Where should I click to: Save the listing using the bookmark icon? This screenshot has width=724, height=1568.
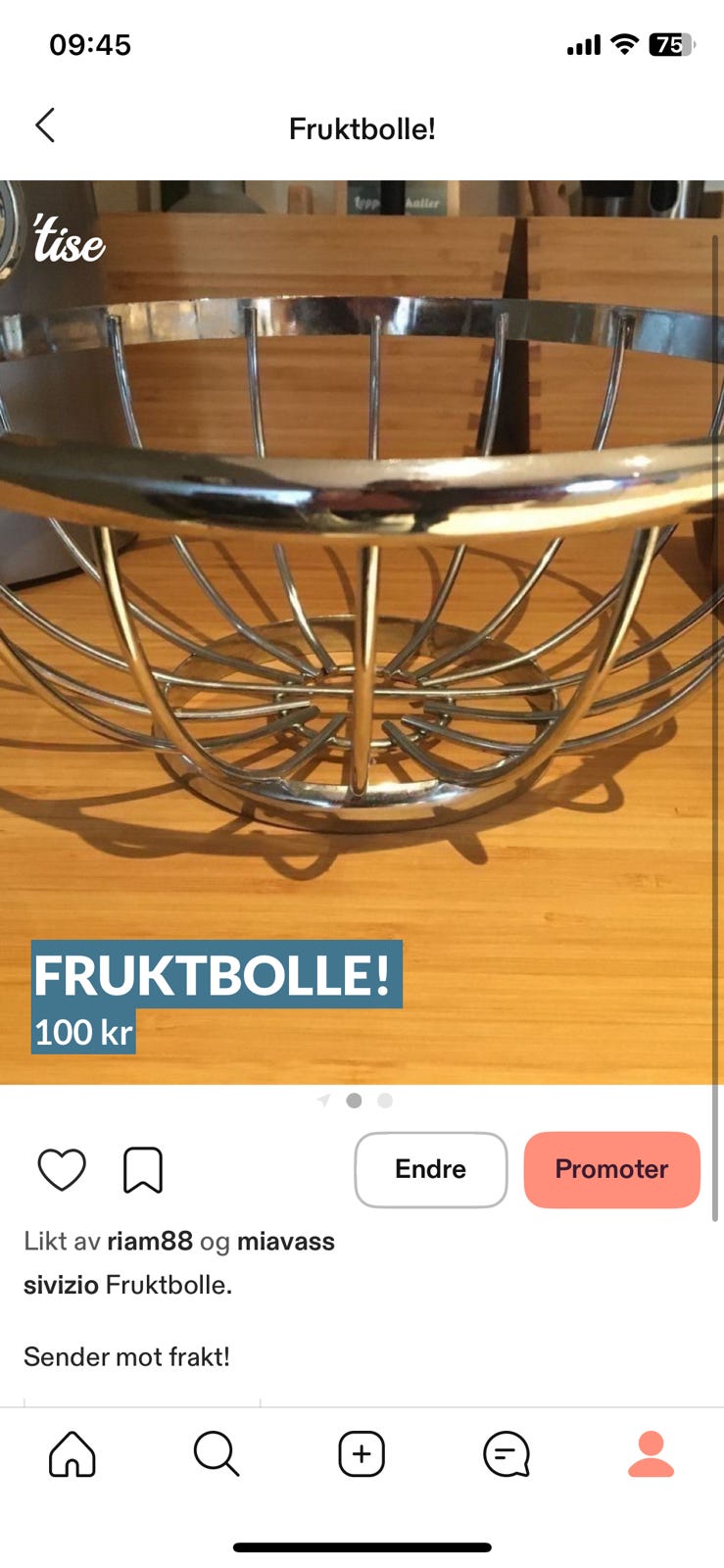click(x=145, y=1169)
